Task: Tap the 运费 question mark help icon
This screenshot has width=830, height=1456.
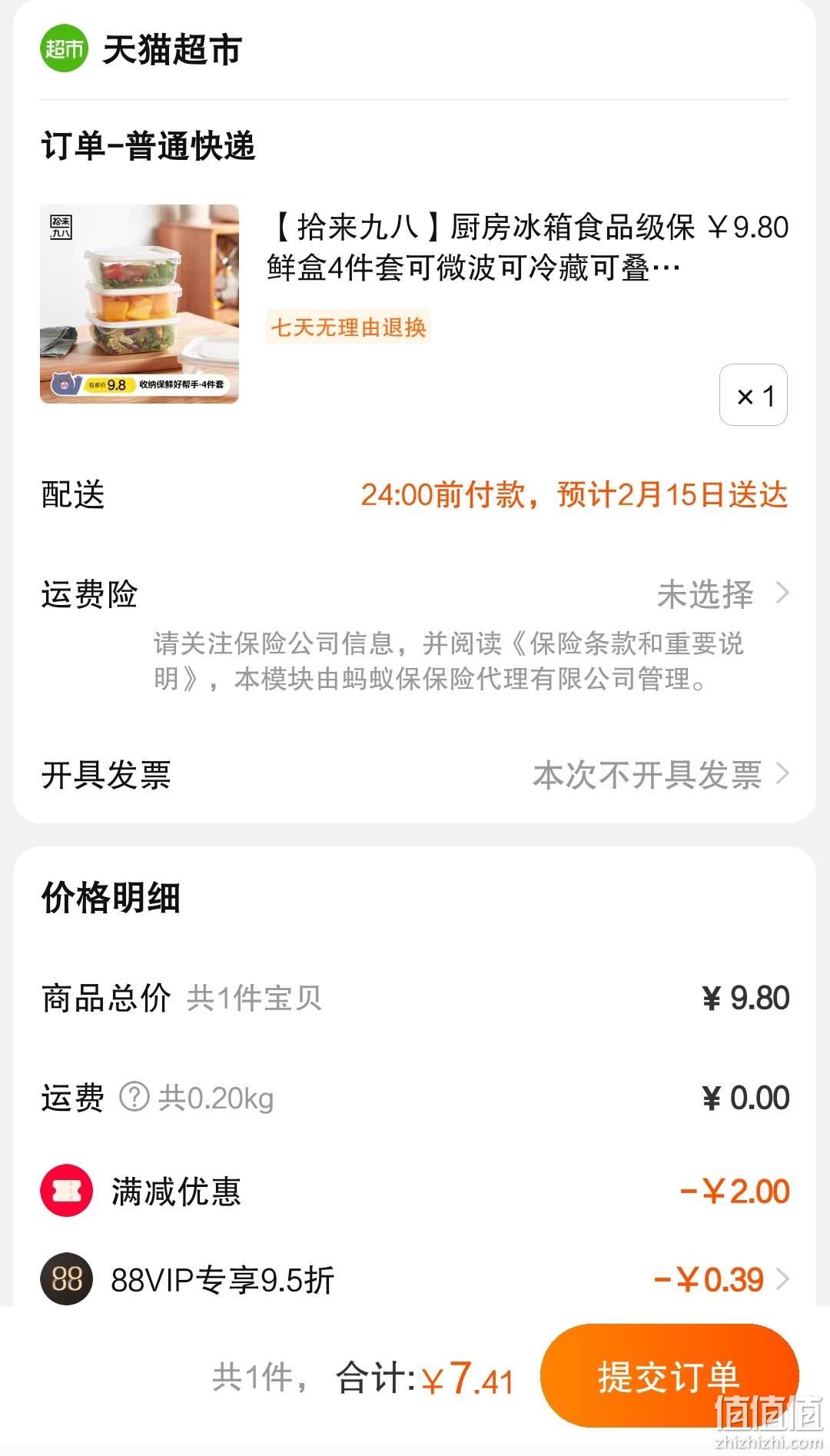Action: (134, 1097)
